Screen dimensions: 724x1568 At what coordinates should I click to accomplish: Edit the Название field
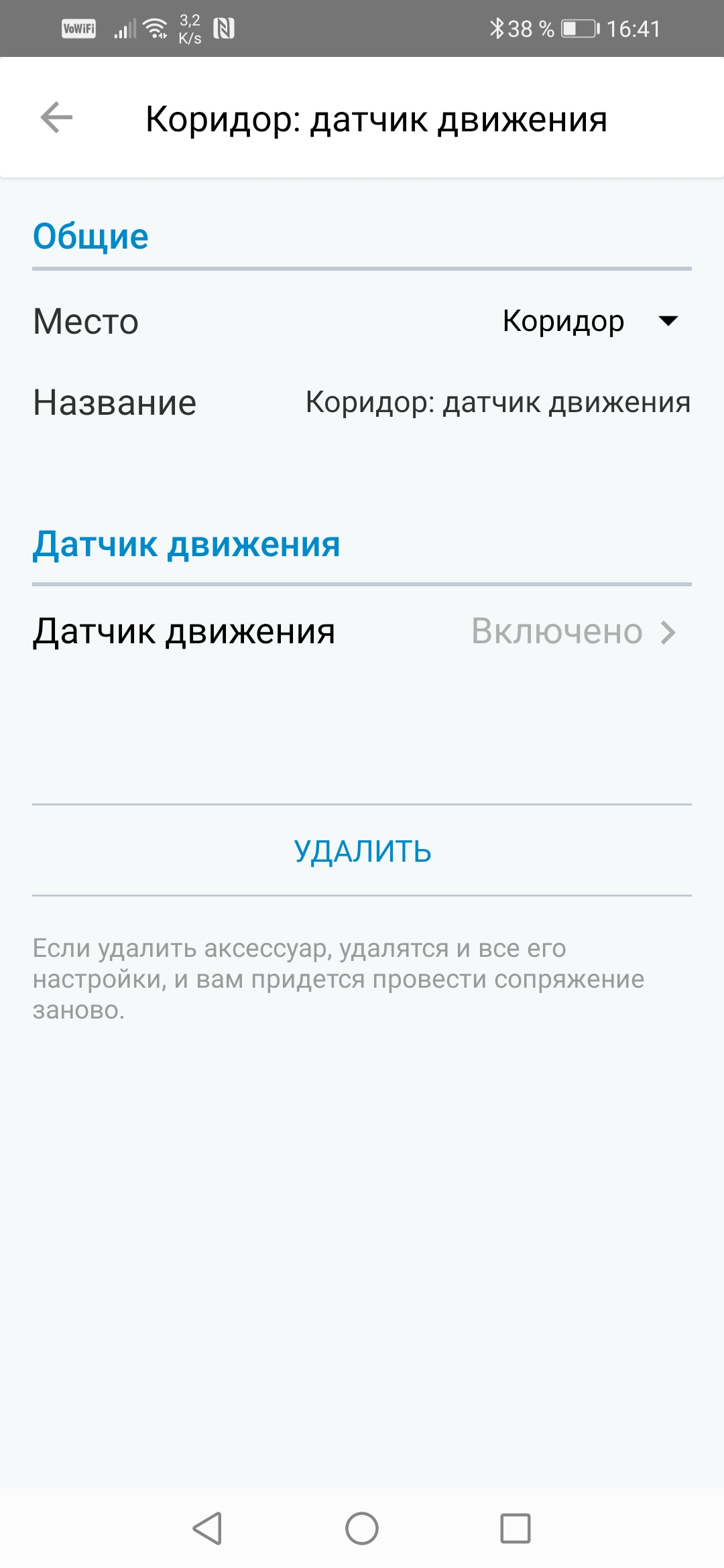point(497,403)
